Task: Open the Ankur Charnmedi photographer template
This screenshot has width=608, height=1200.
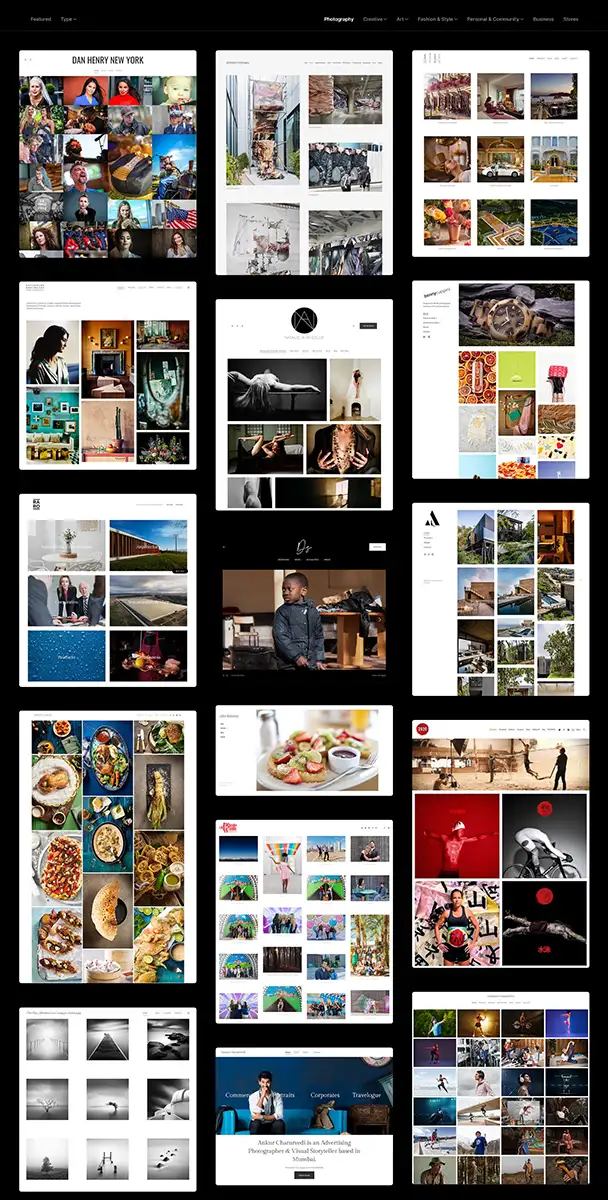Action: (304, 1116)
